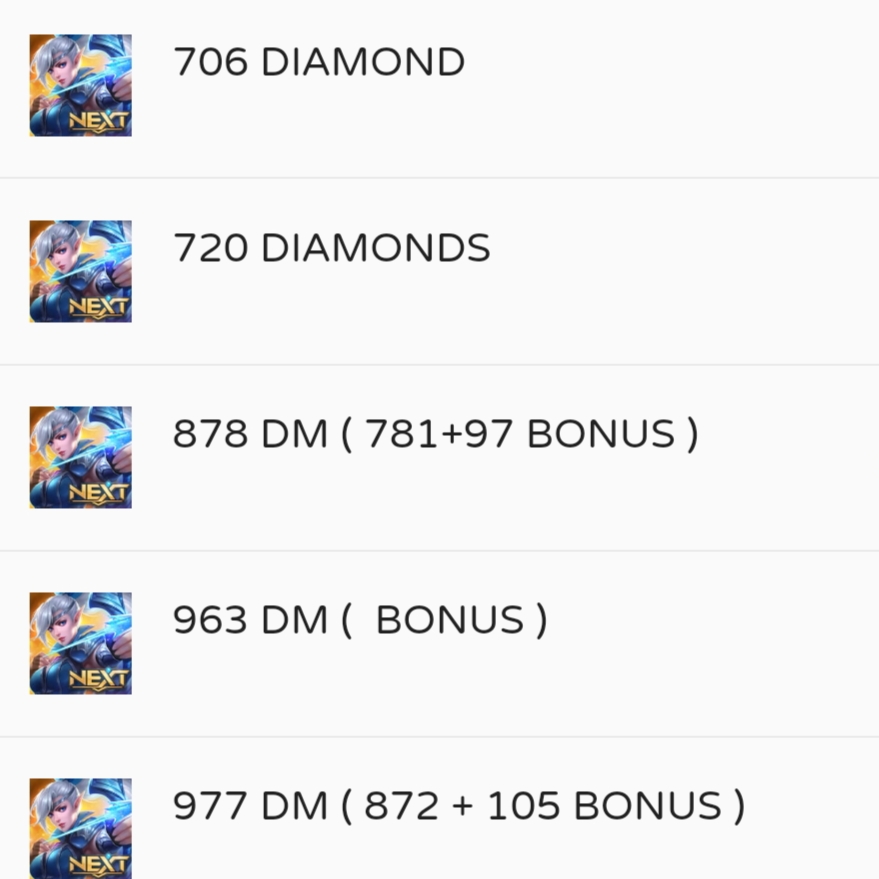This screenshot has height=879, width=879.
Task: Select the 706 DIAMOND package
Action: click(319, 63)
